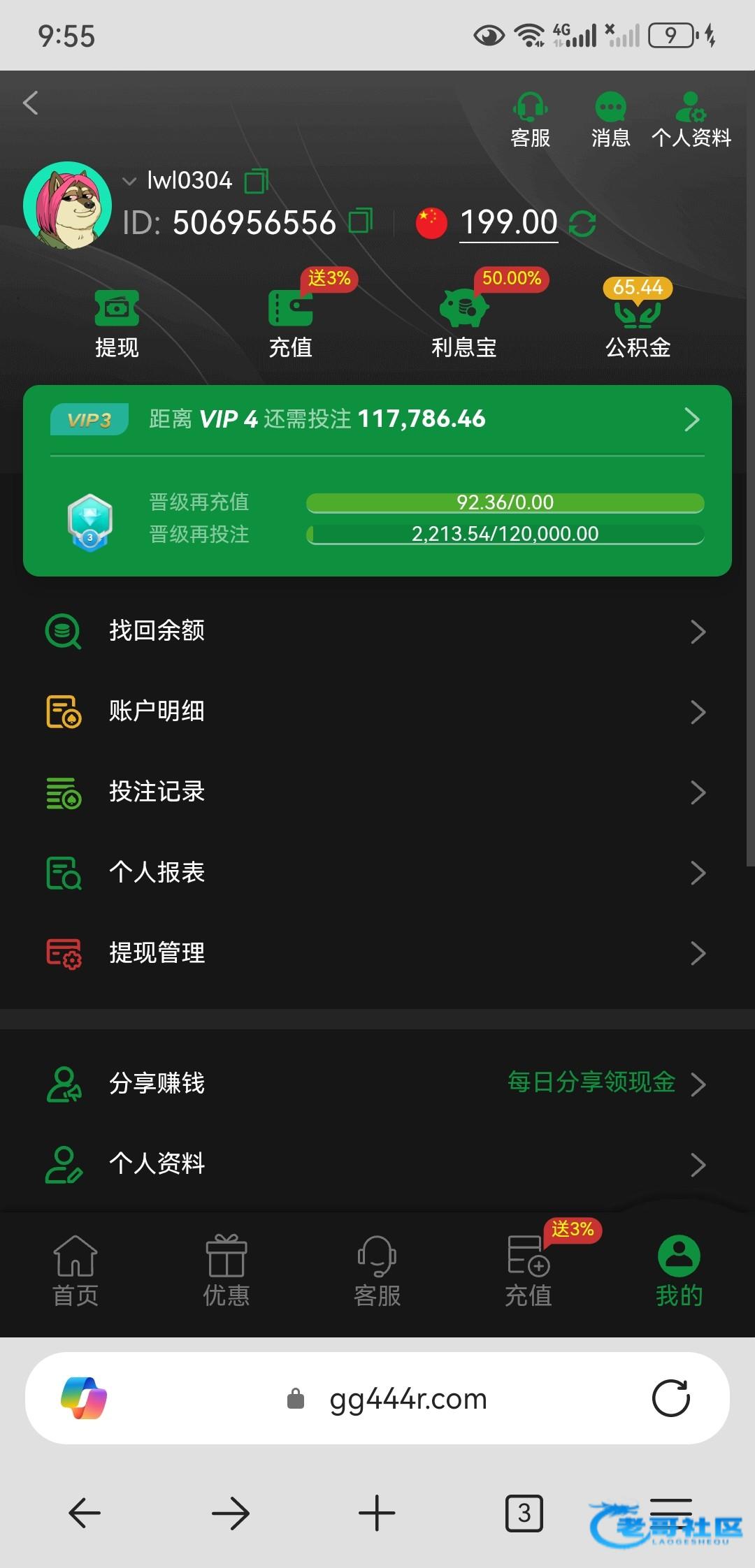
Task: Open 找回余额 row
Action: pos(377,631)
